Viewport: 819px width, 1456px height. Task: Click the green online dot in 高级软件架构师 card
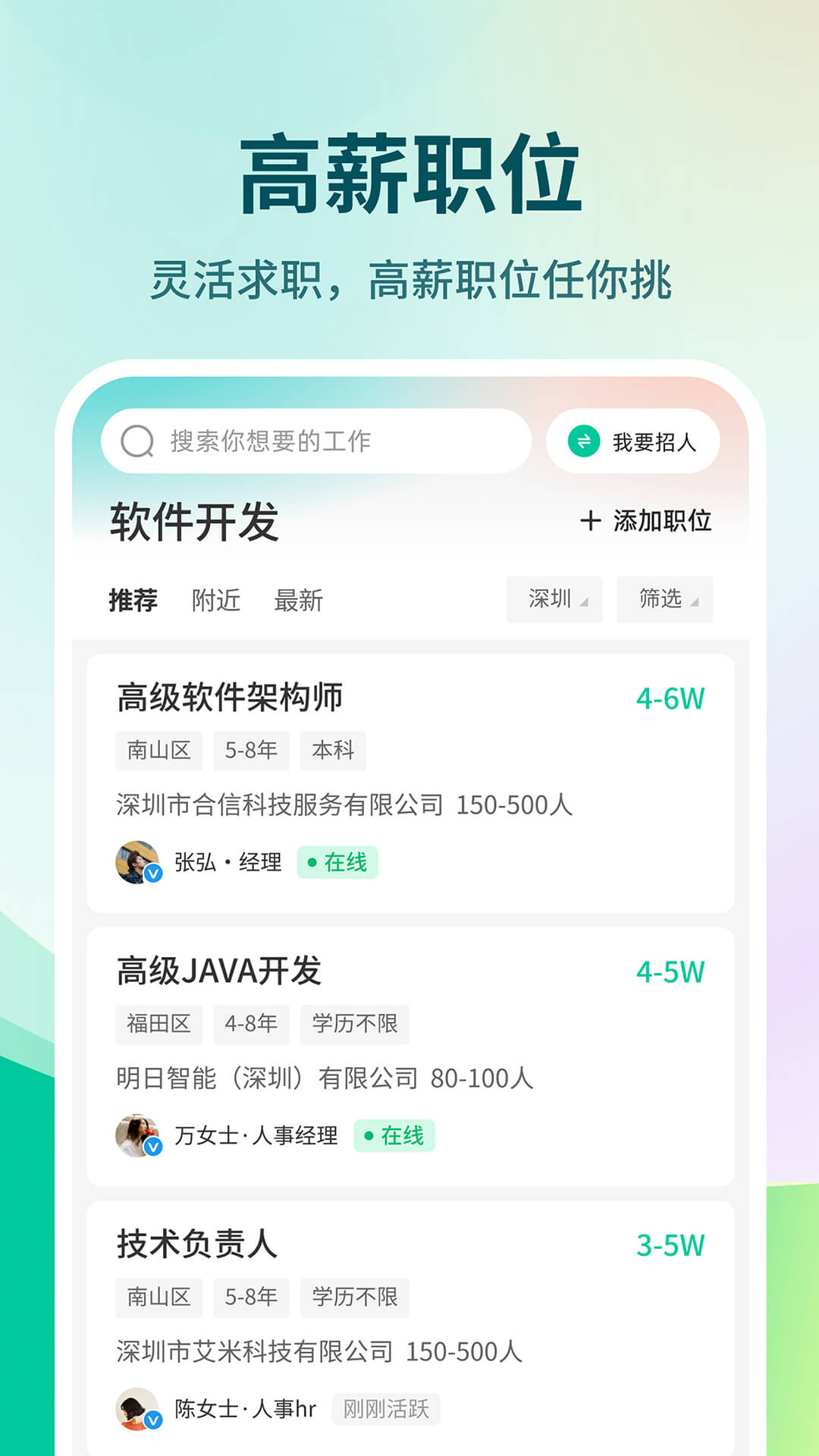click(312, 861)
